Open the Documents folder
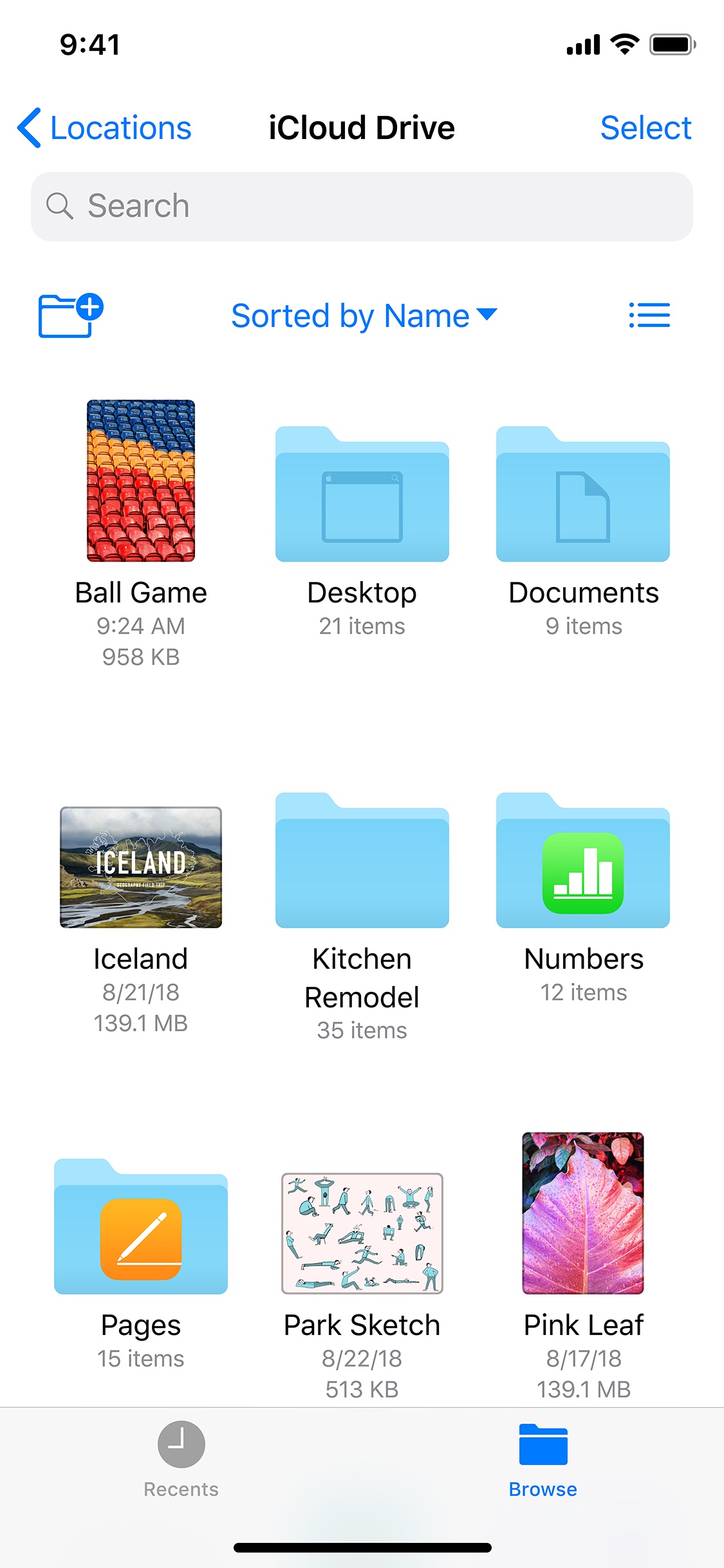724x1568 pixels. pos(583,494)
